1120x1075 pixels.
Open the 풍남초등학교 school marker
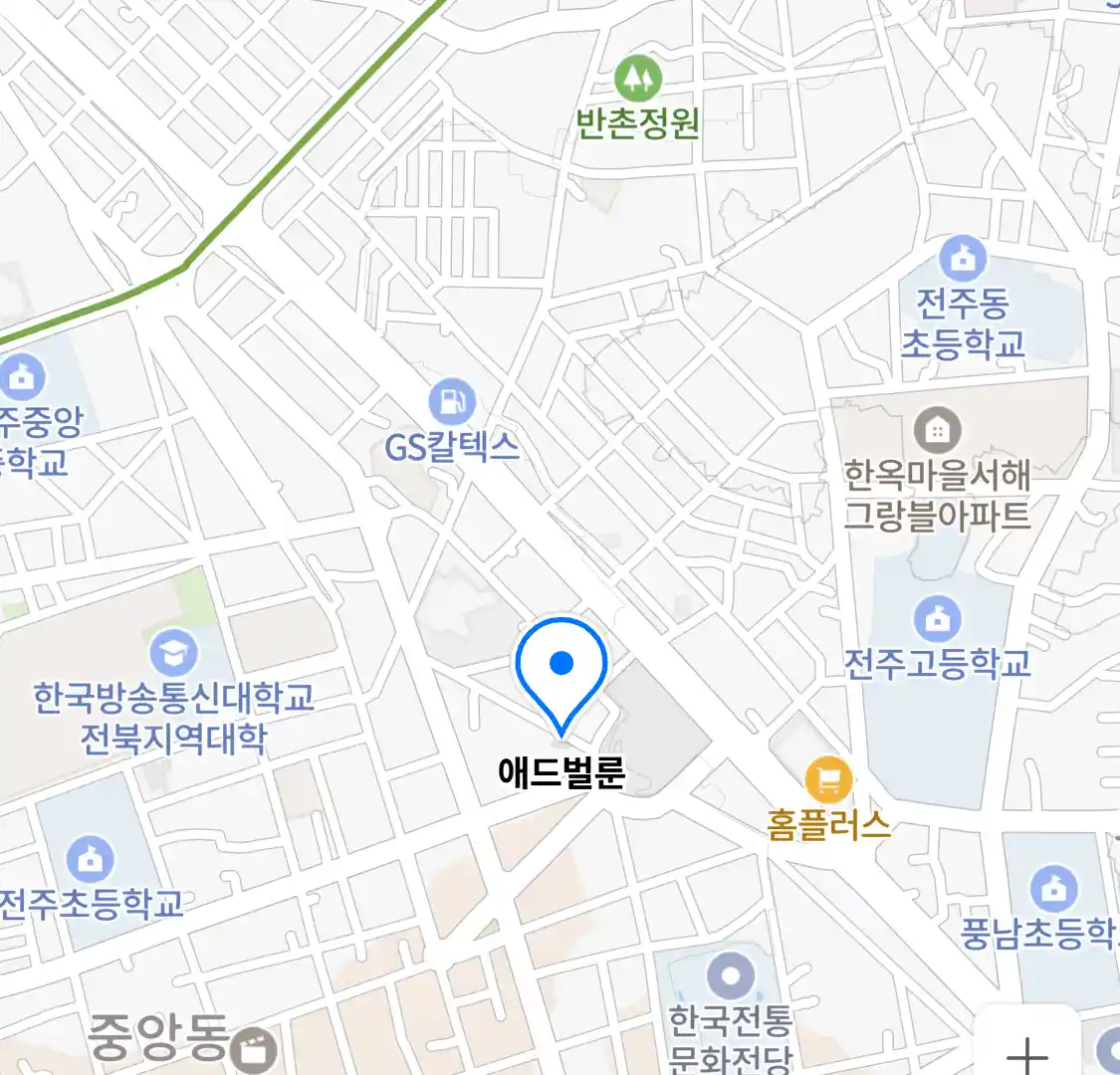(1052, 888)
